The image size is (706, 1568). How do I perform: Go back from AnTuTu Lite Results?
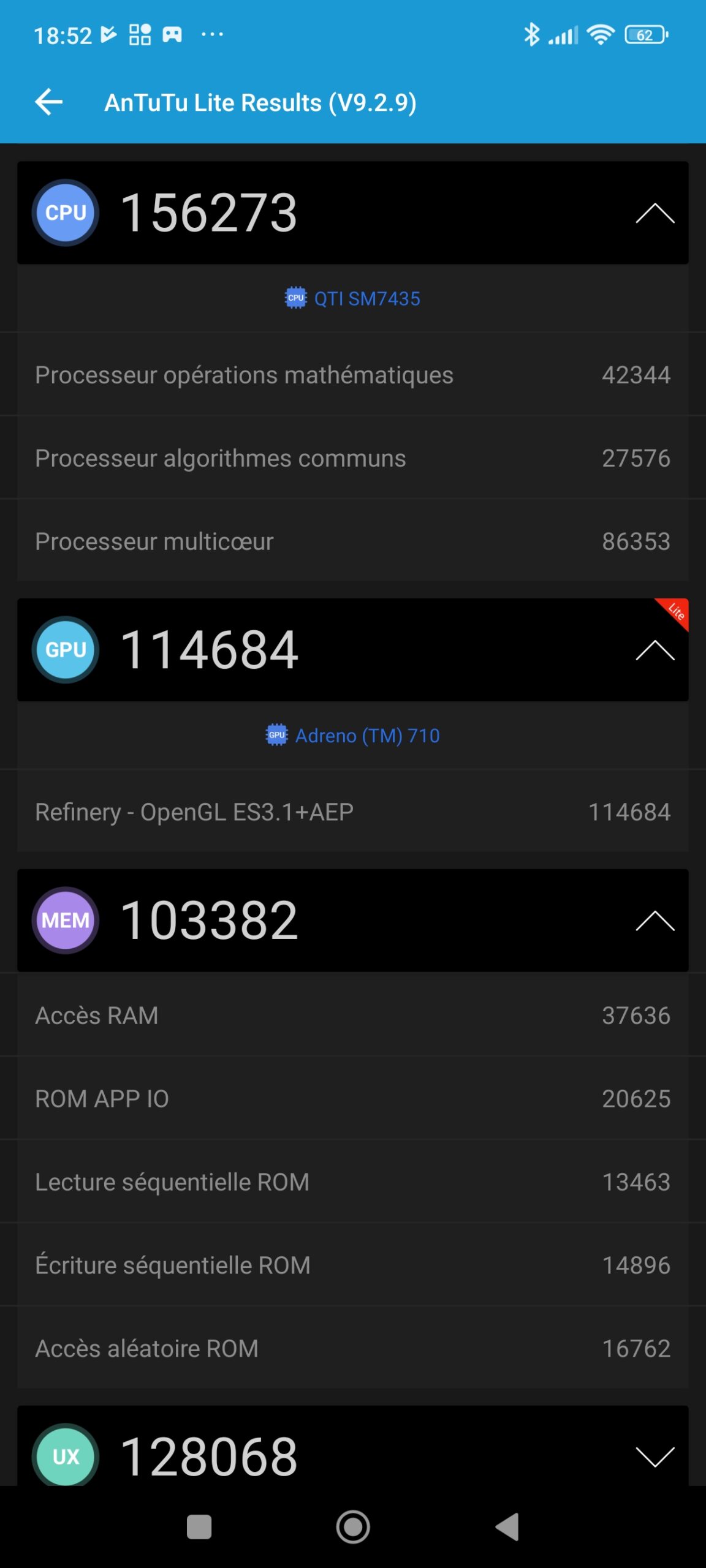(49, 102)
